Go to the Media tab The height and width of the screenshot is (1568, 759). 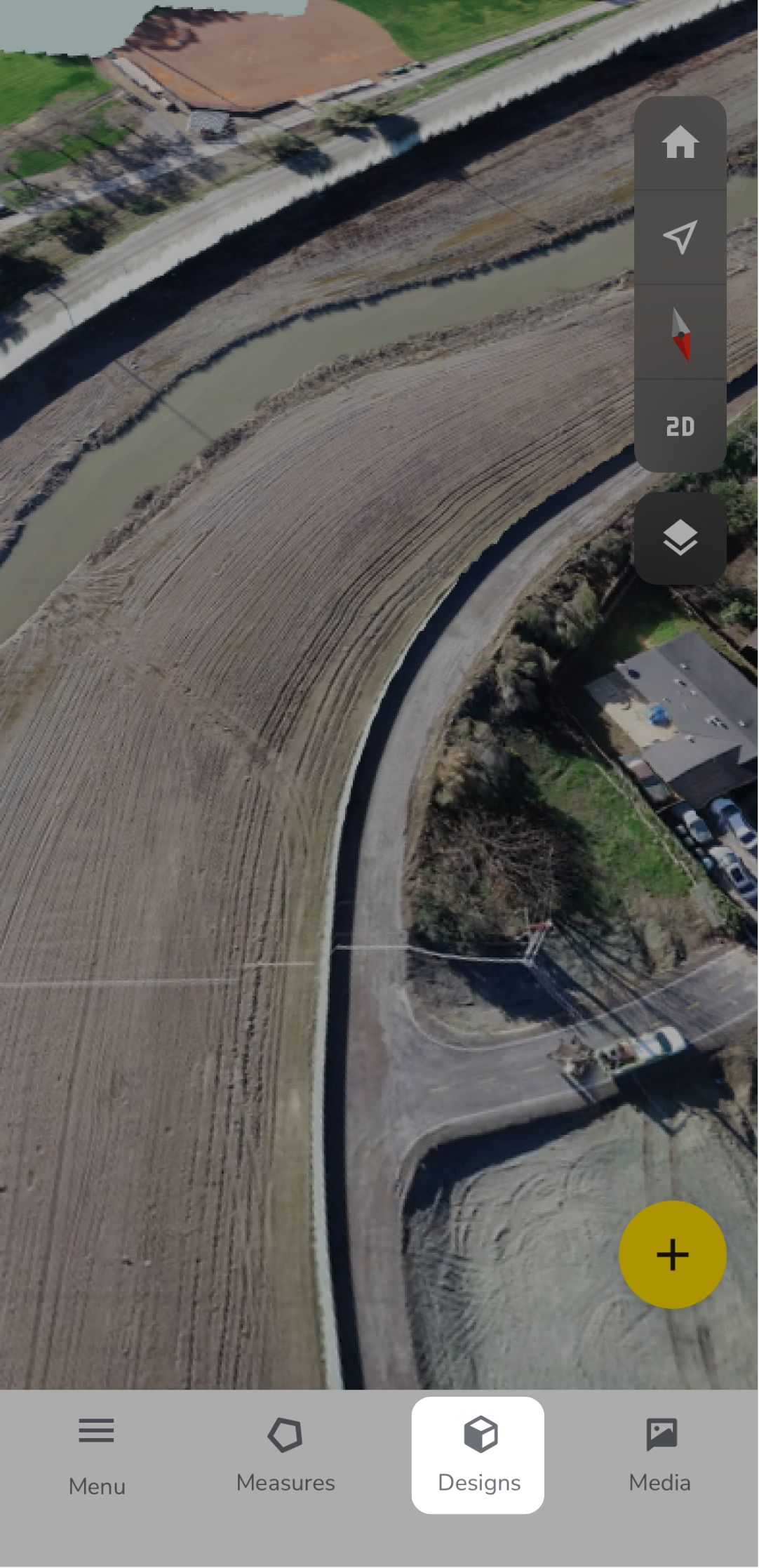(660, 1456)
